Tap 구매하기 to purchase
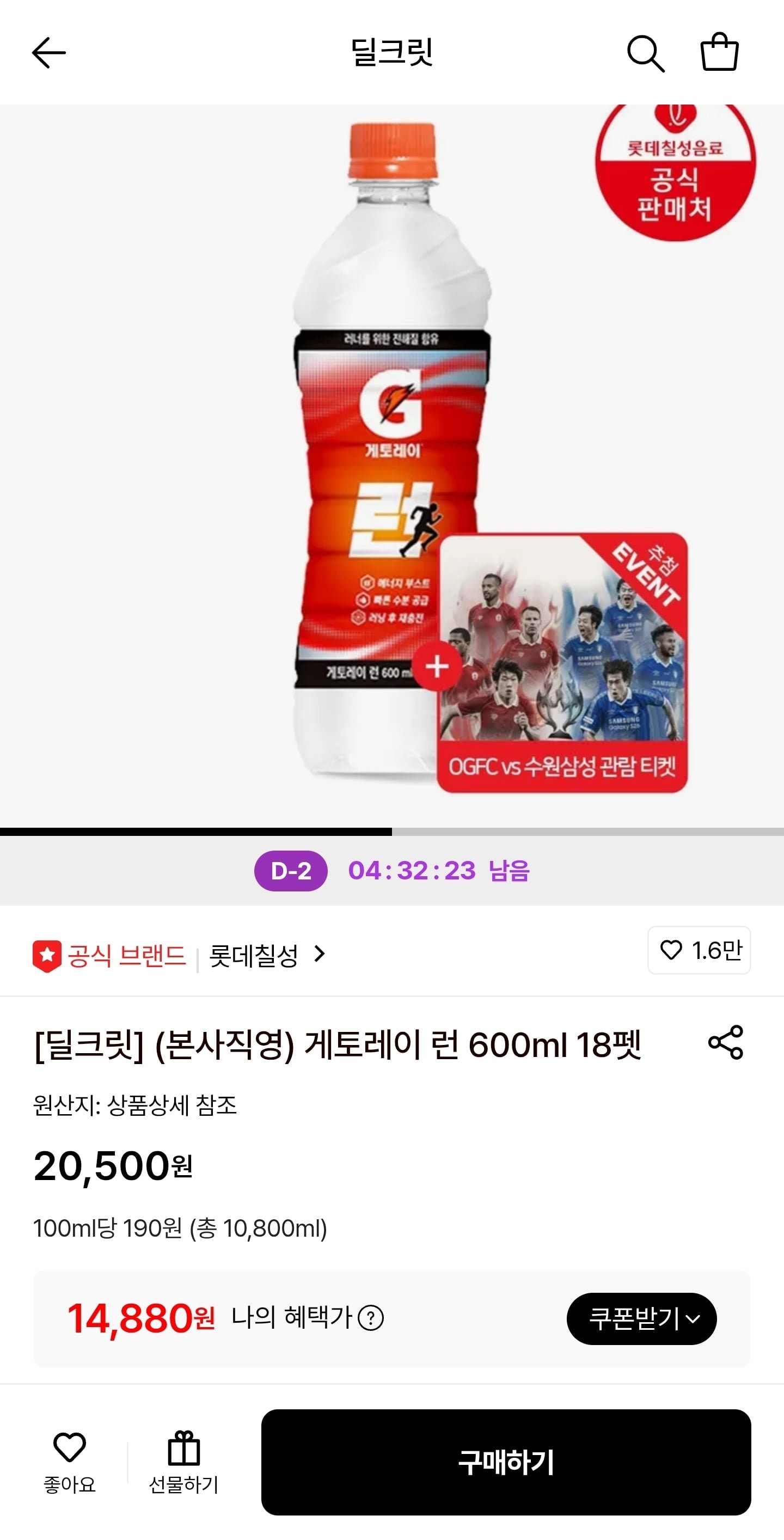The width and height of the screenshot is (784, 1540). coord(506,1462)
